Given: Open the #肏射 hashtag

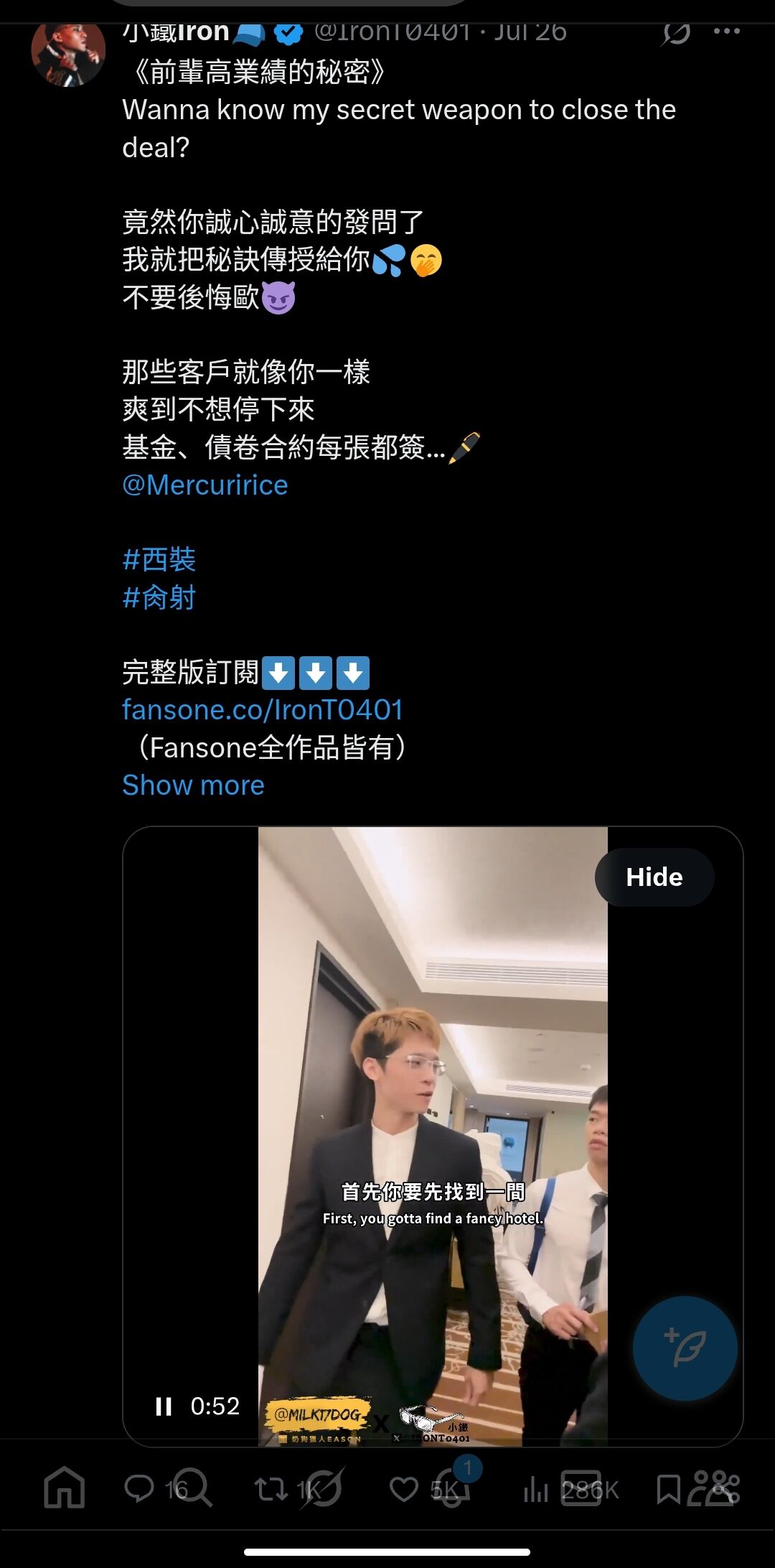Looking at the screenshot, I should click(159, 597).
